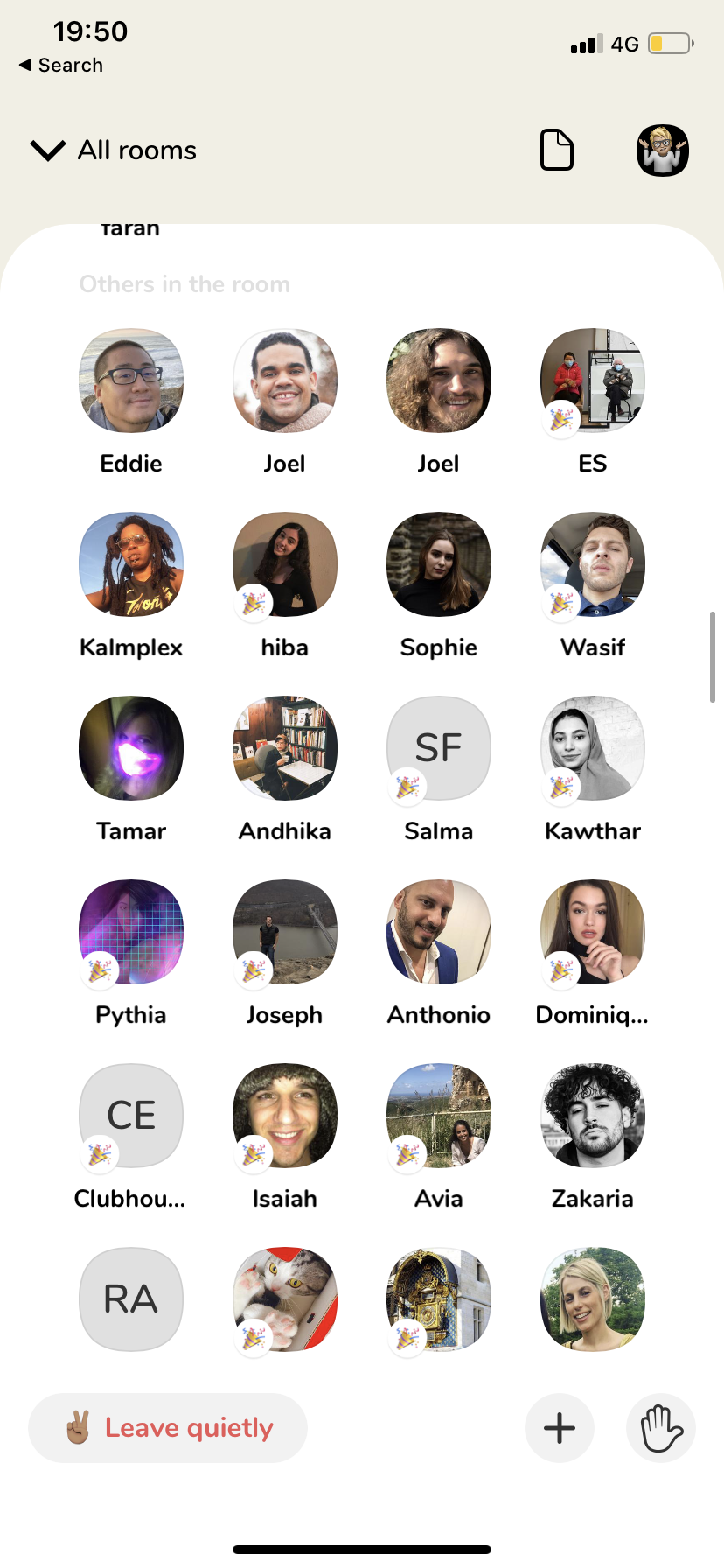The image size is (724, 1568).
Task: Open Tamar's profile
Action: pyautogui.click(x=131, y=748)
